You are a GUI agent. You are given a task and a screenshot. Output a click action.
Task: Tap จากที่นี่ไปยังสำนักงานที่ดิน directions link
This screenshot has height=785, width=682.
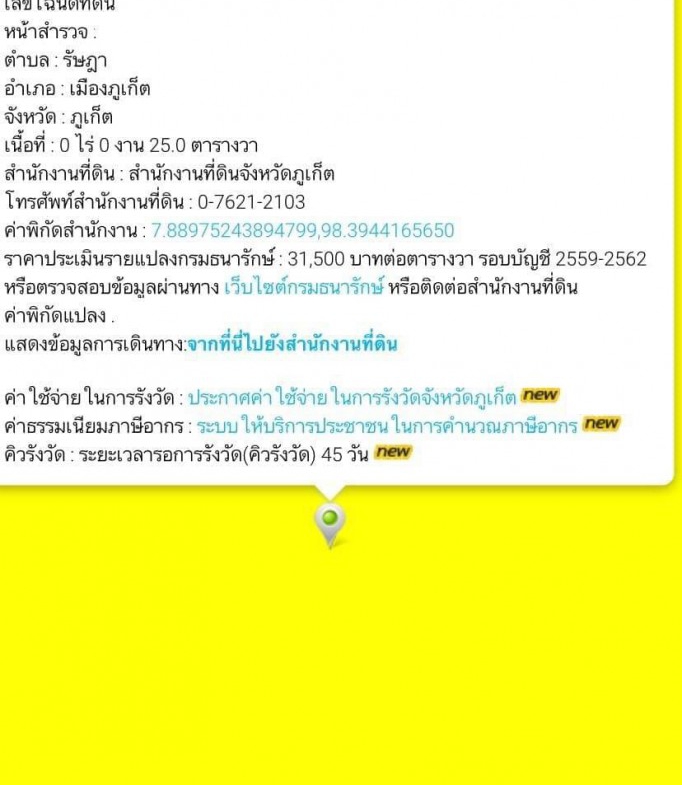pos(292,345)
